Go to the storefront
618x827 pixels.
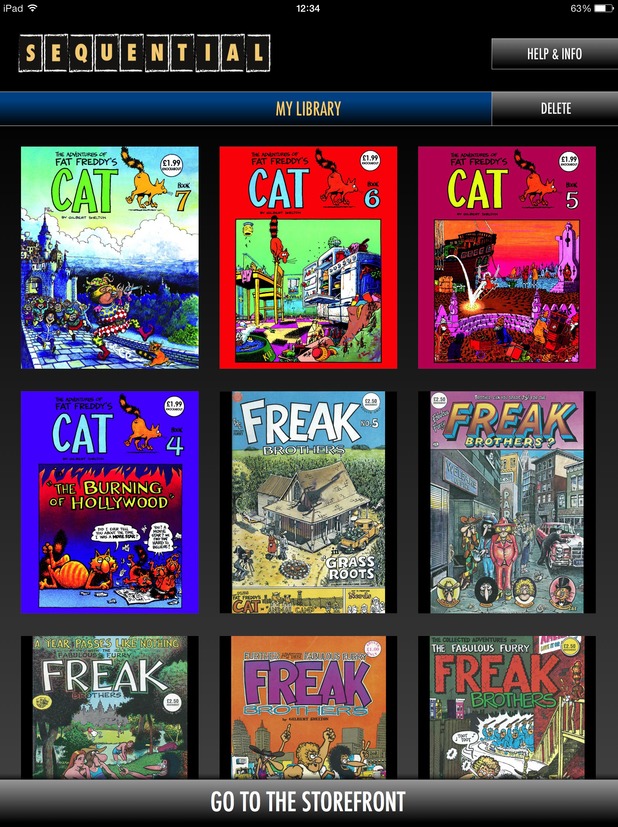[308, 802]
